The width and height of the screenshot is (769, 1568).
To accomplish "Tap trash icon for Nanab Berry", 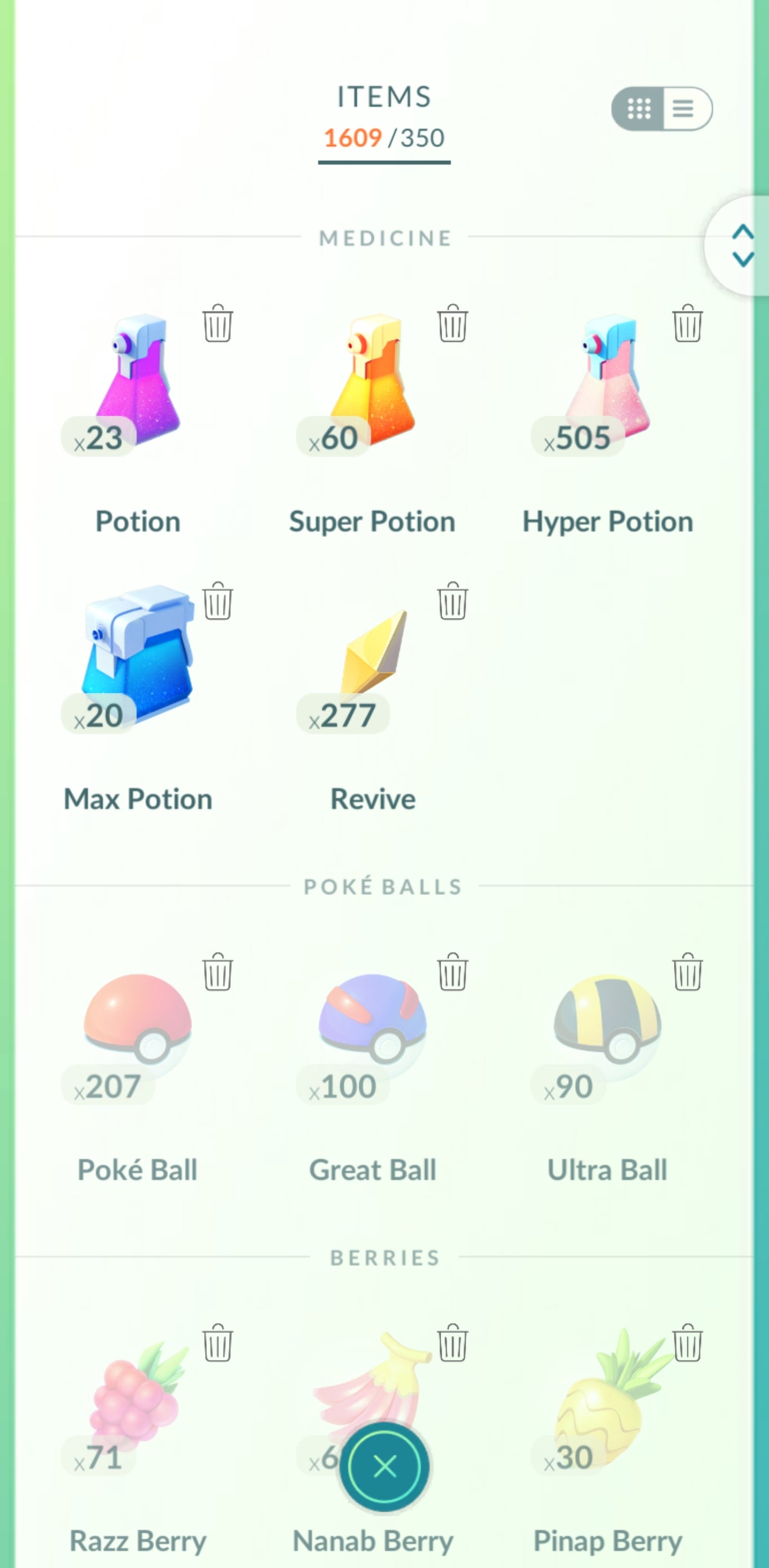I will (452, 1343).
